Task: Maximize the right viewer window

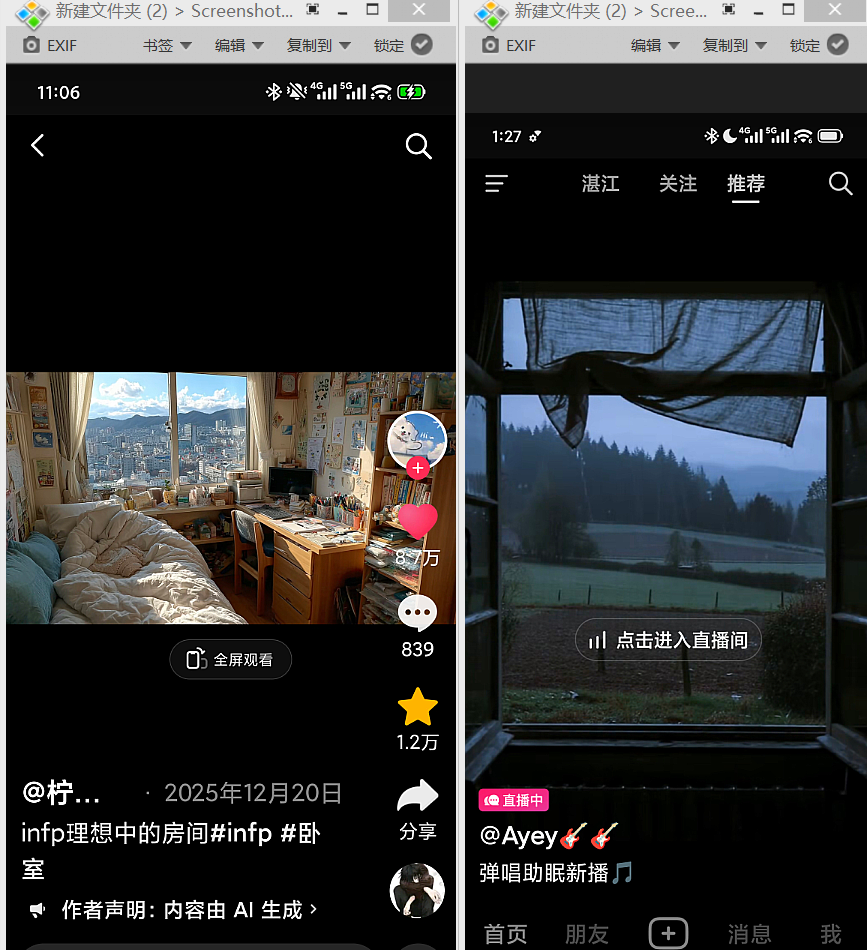Action: coord(789,10)
